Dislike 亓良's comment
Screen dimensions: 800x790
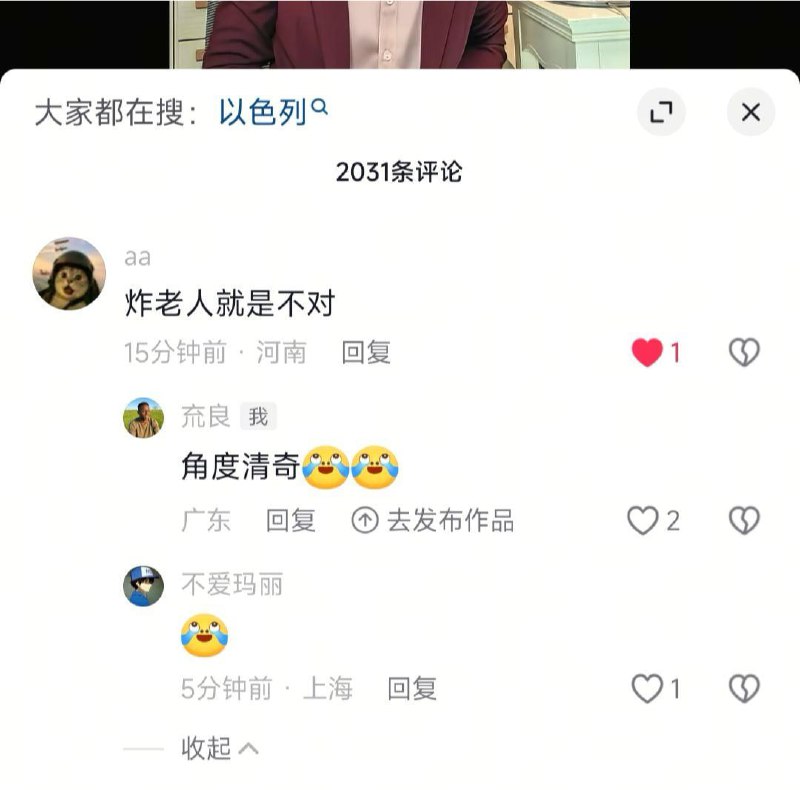tap(743, 520)
